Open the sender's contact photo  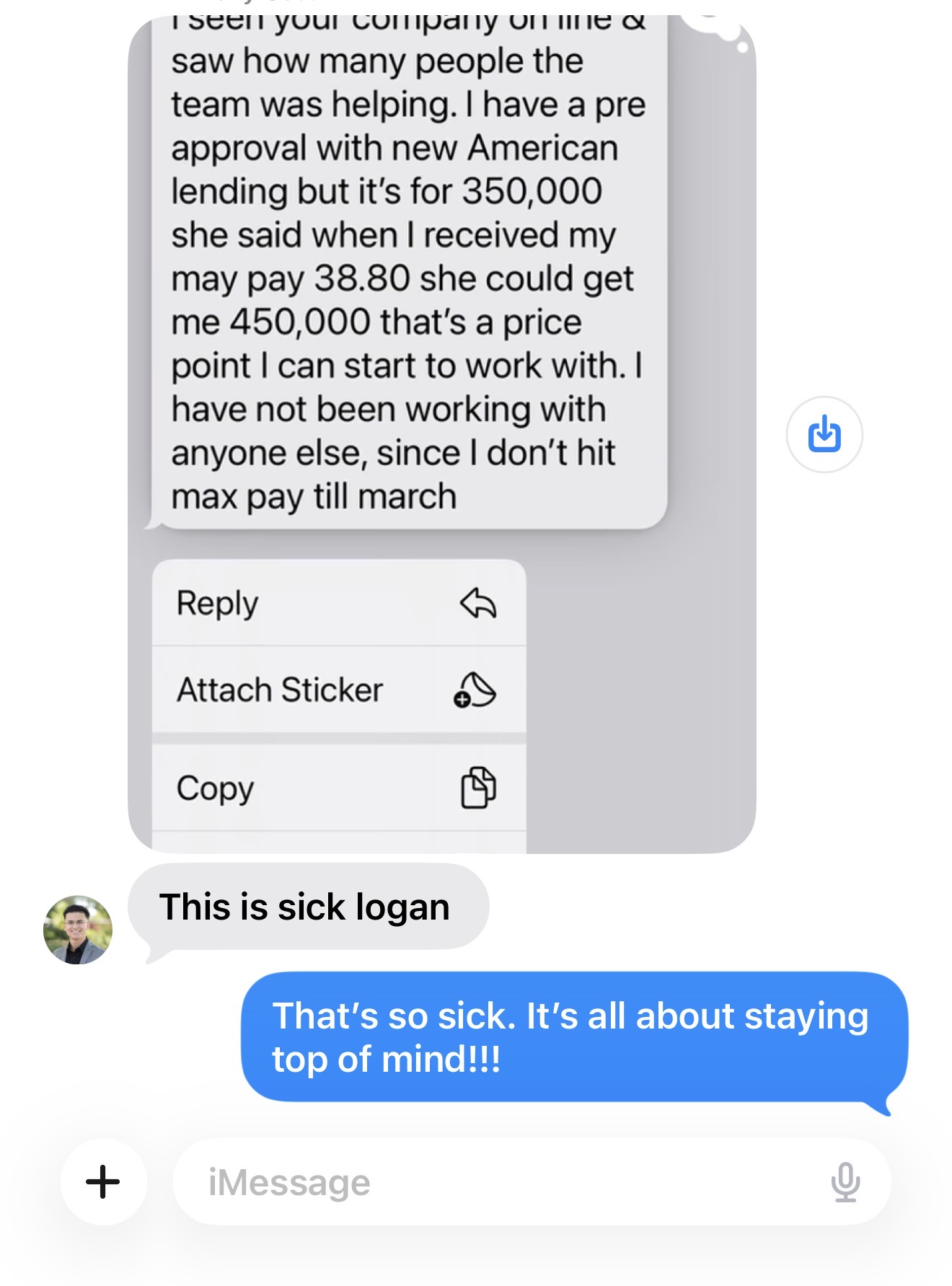78,930
